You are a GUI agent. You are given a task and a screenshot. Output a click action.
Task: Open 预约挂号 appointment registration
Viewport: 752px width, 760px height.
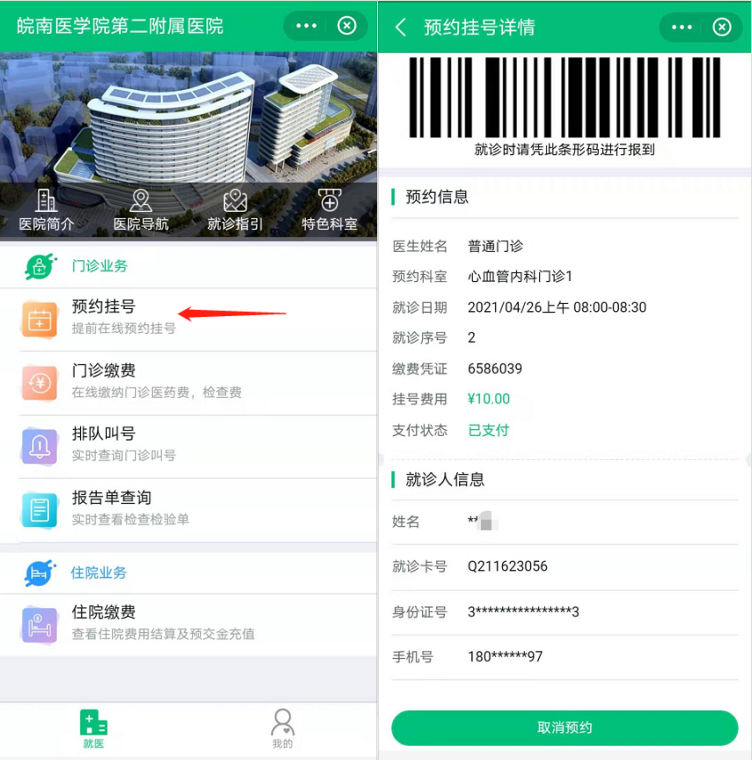tap(104, 315)
